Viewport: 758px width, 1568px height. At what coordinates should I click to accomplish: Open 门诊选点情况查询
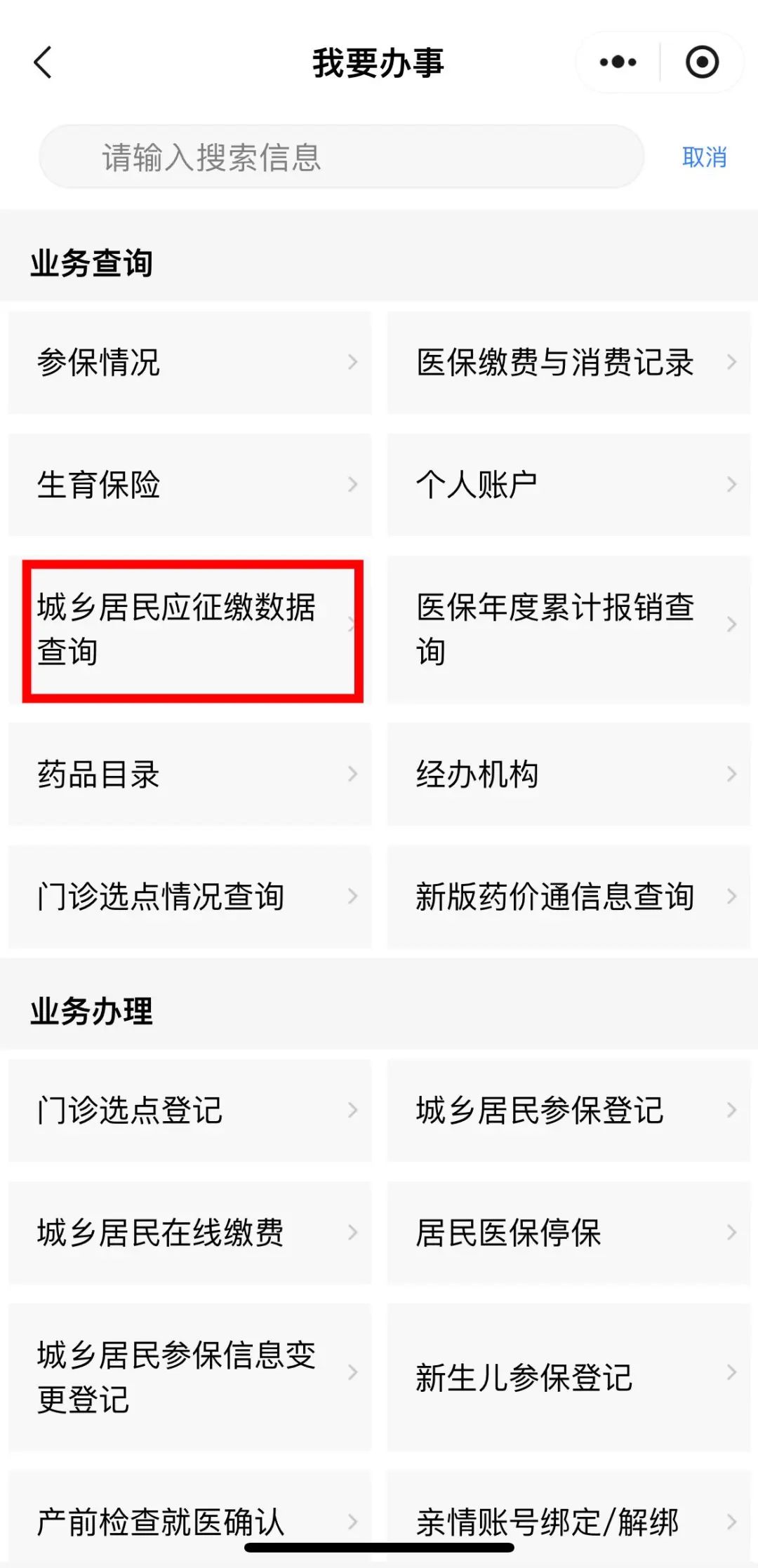pos(189,897)
